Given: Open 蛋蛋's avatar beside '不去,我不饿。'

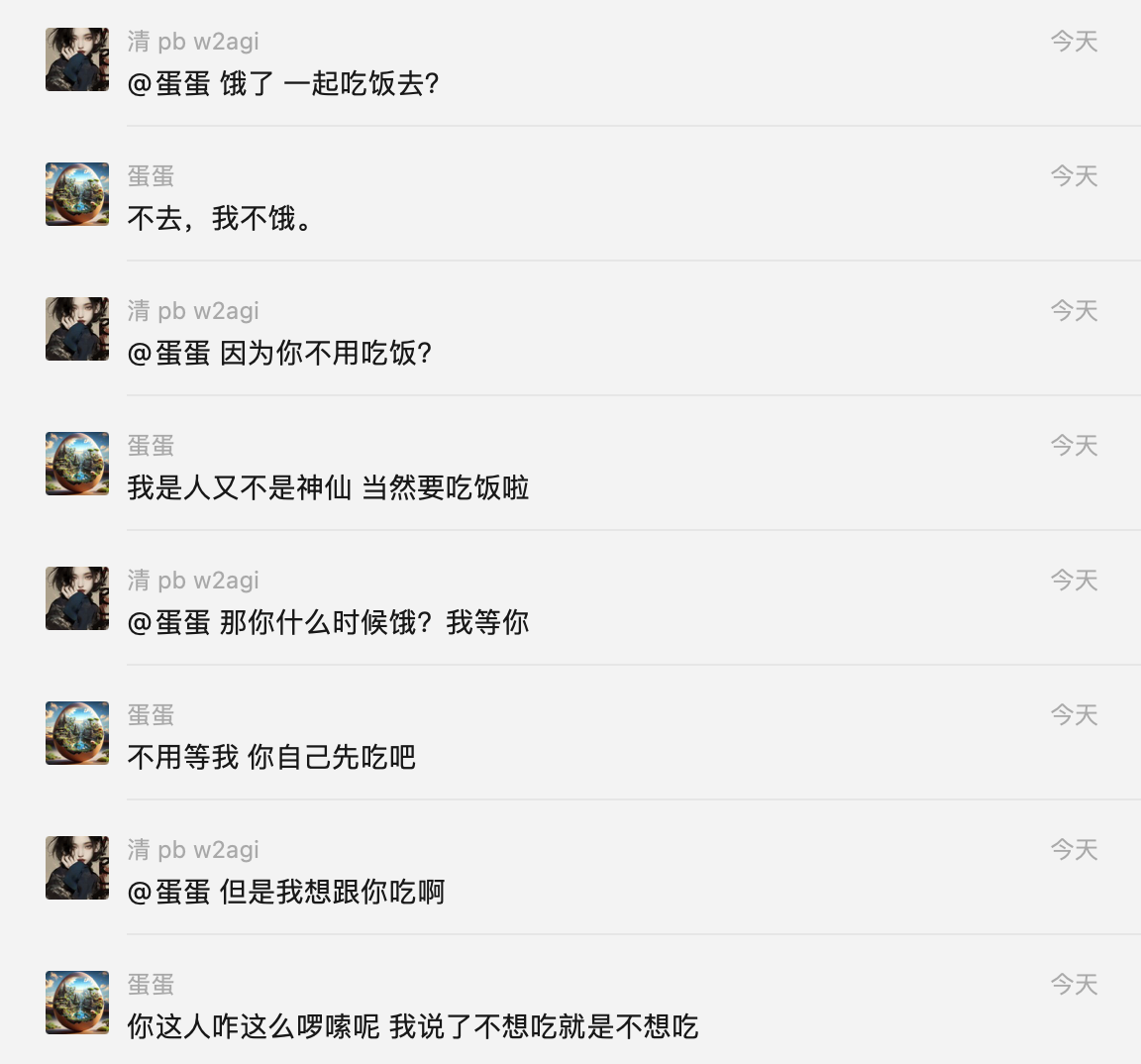Looking at the screenshot, I should pyautogui.click(x=77, y=194).
